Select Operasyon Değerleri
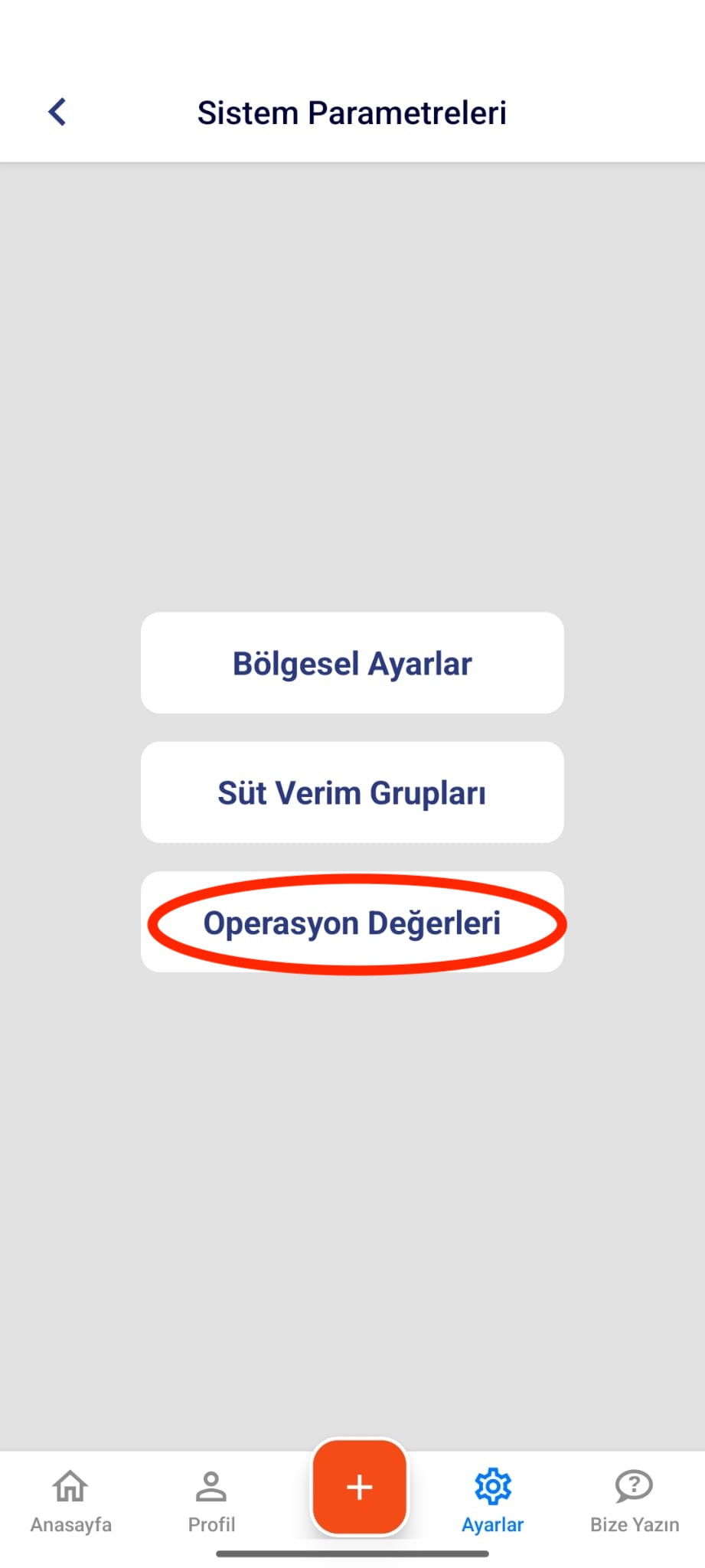Screen dimensions: 705x1568 click(x=352, y=923)
